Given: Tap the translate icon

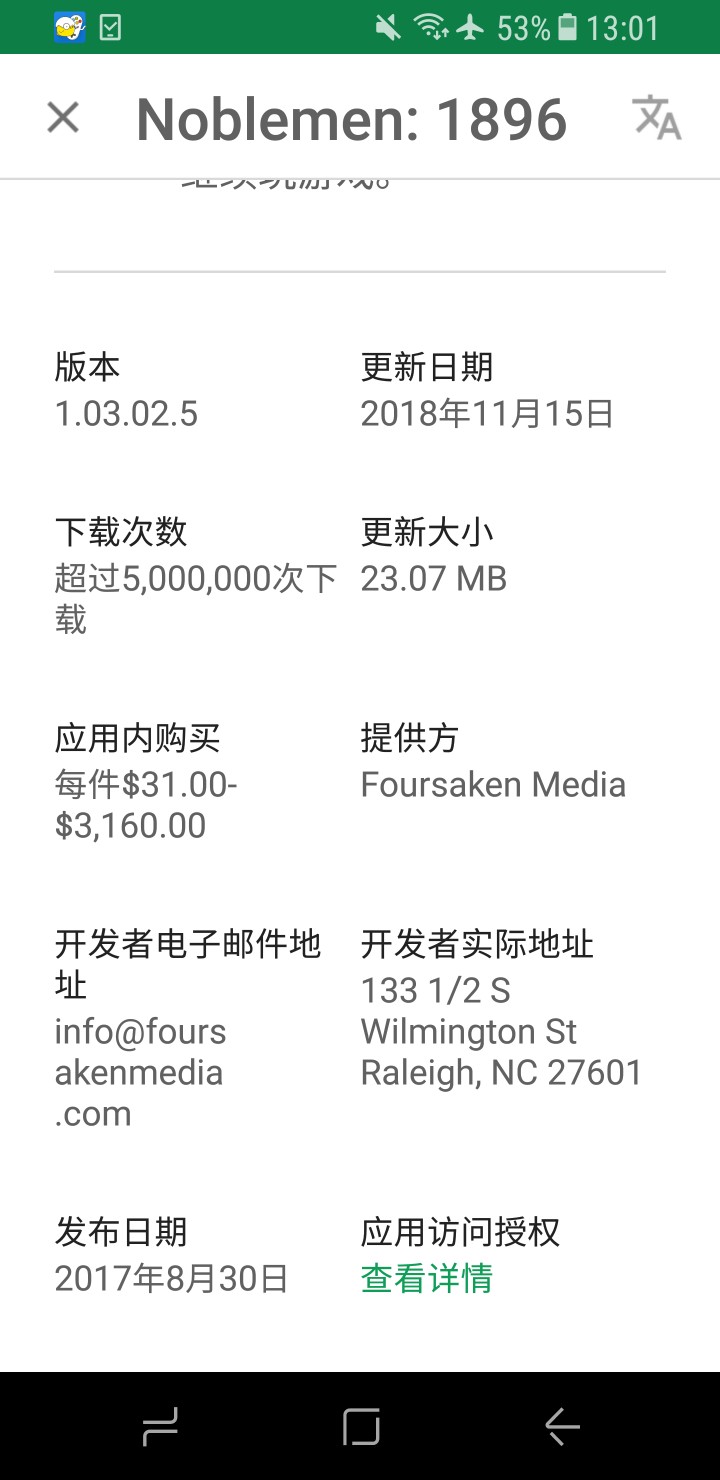Looking at the screenshot, I should coord(657,118).
